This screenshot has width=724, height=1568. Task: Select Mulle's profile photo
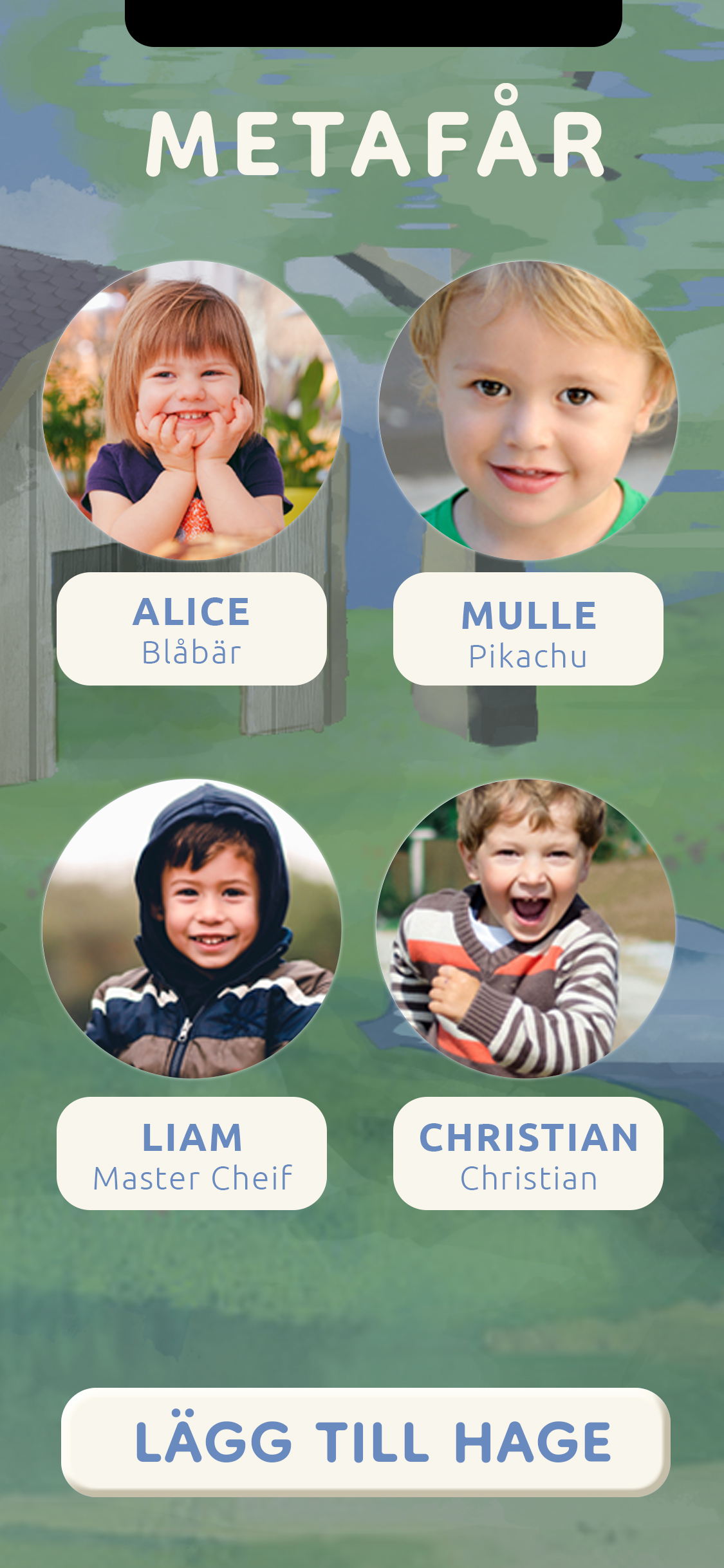tap(528, 410)
